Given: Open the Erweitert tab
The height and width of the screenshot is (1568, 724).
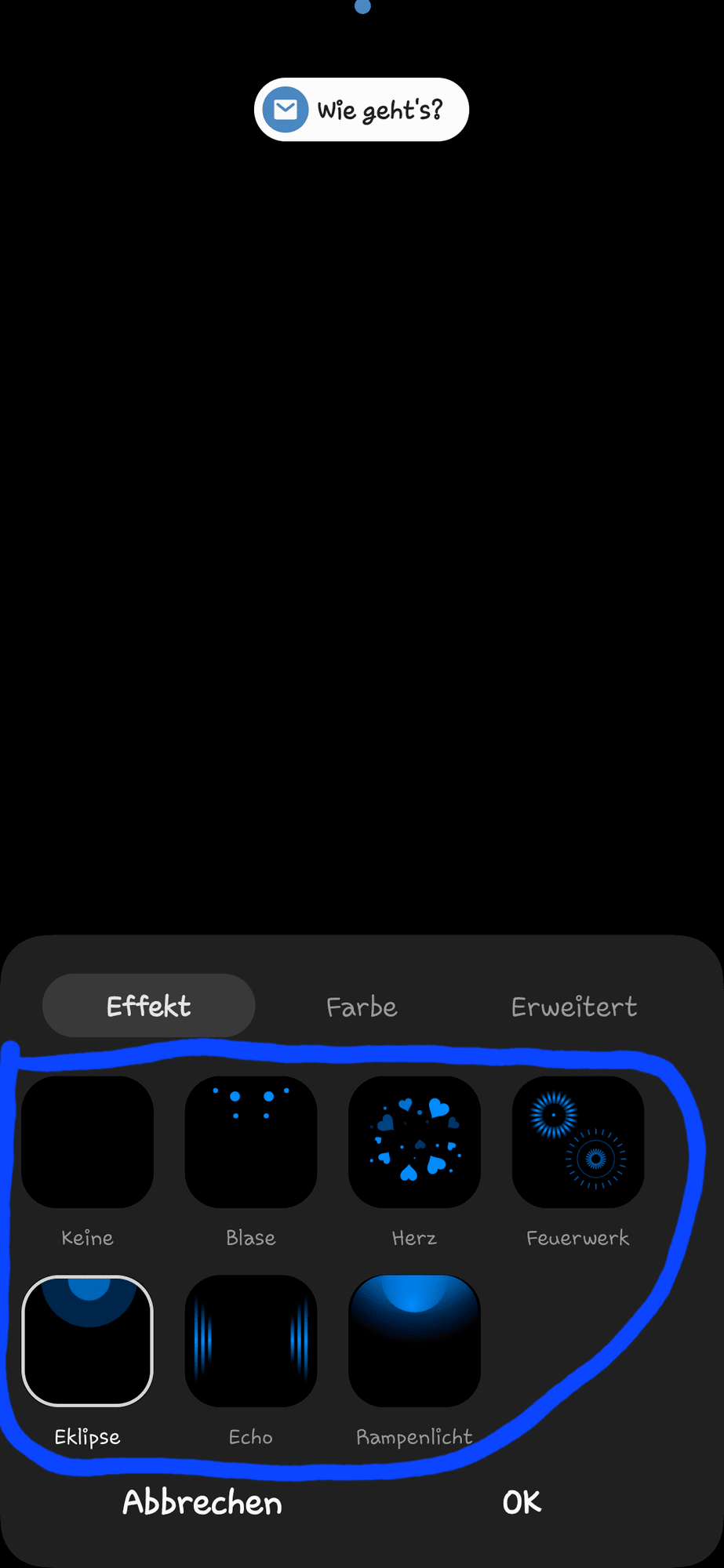Looking at the screenshot, I should coord(573,1007).
